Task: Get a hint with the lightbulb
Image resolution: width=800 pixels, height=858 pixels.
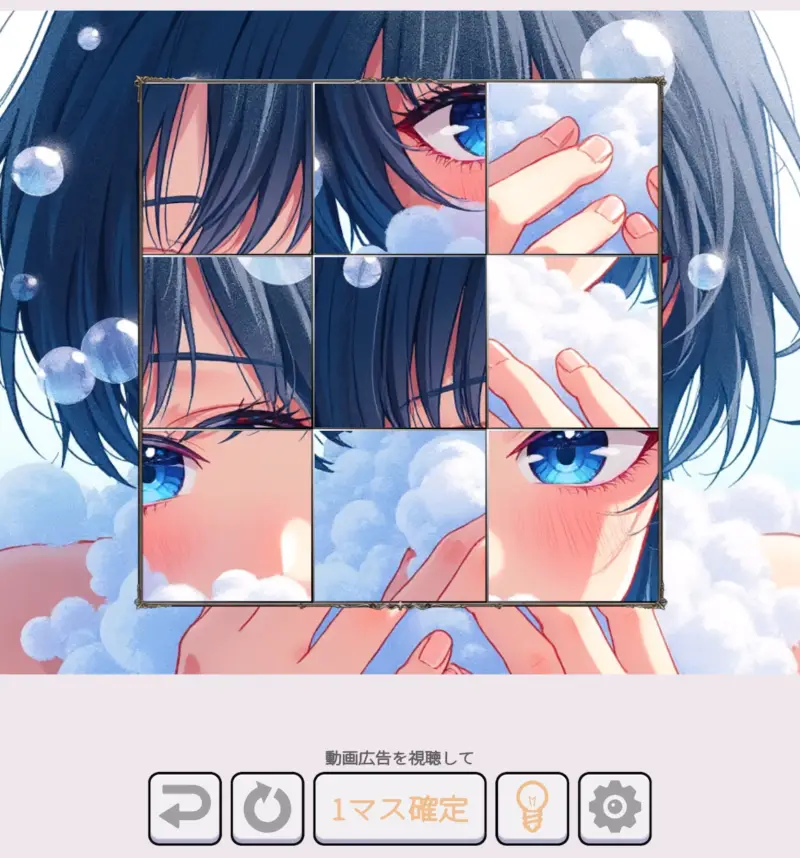Action: point(532,808)
